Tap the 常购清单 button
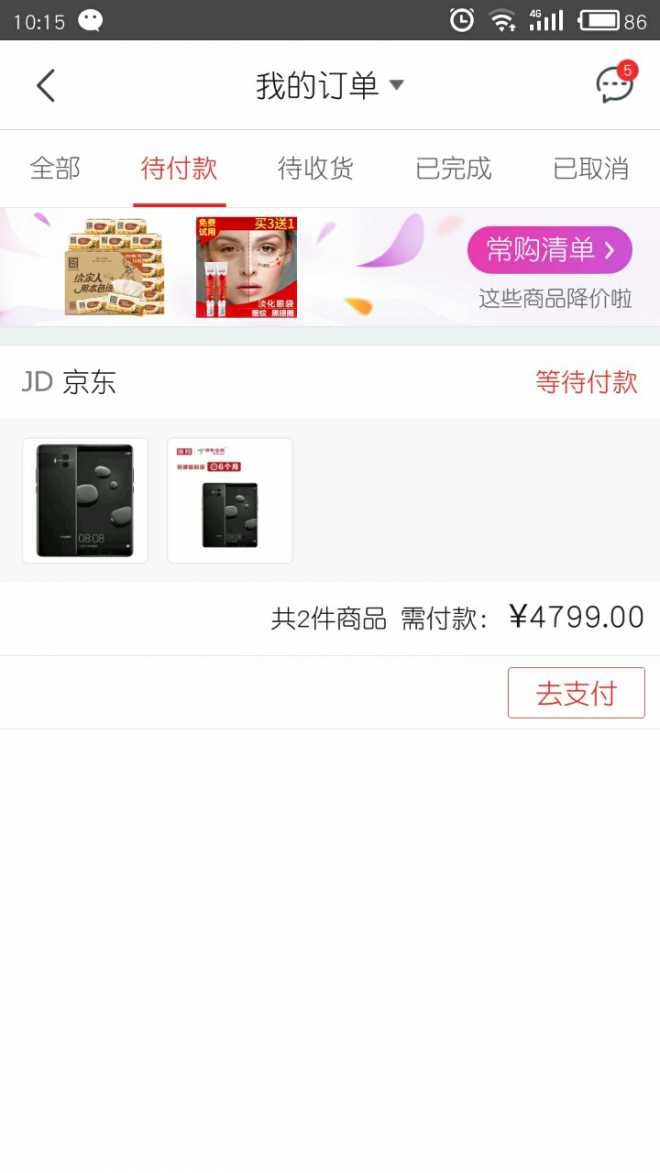 click(x=550, y=250)
